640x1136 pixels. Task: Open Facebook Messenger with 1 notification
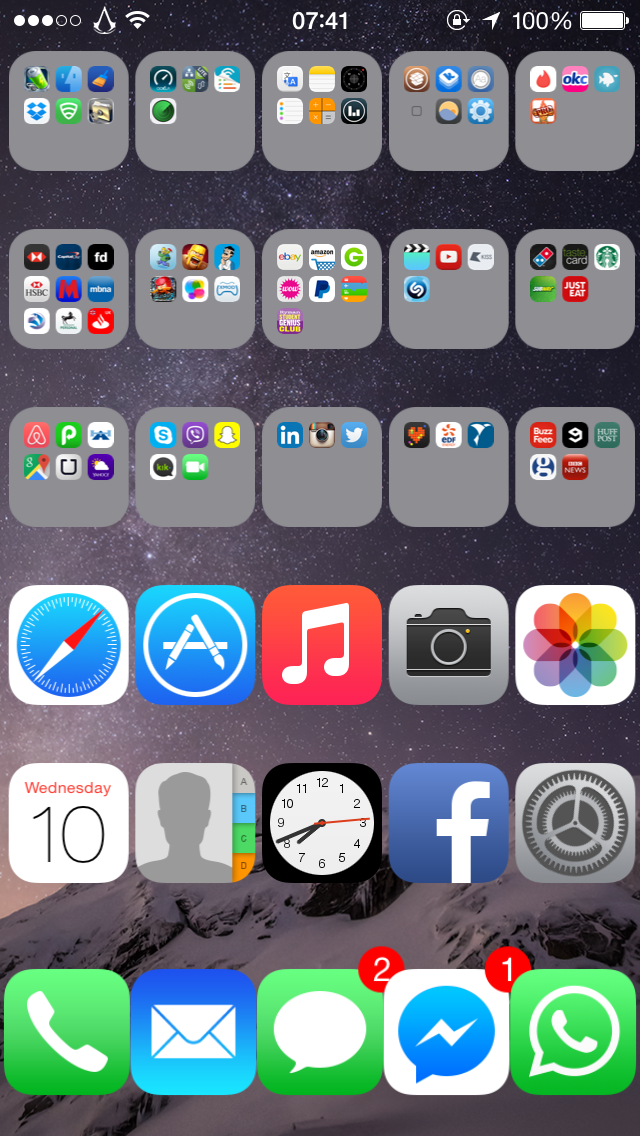pyautogui.click(x=446, y=1032)
